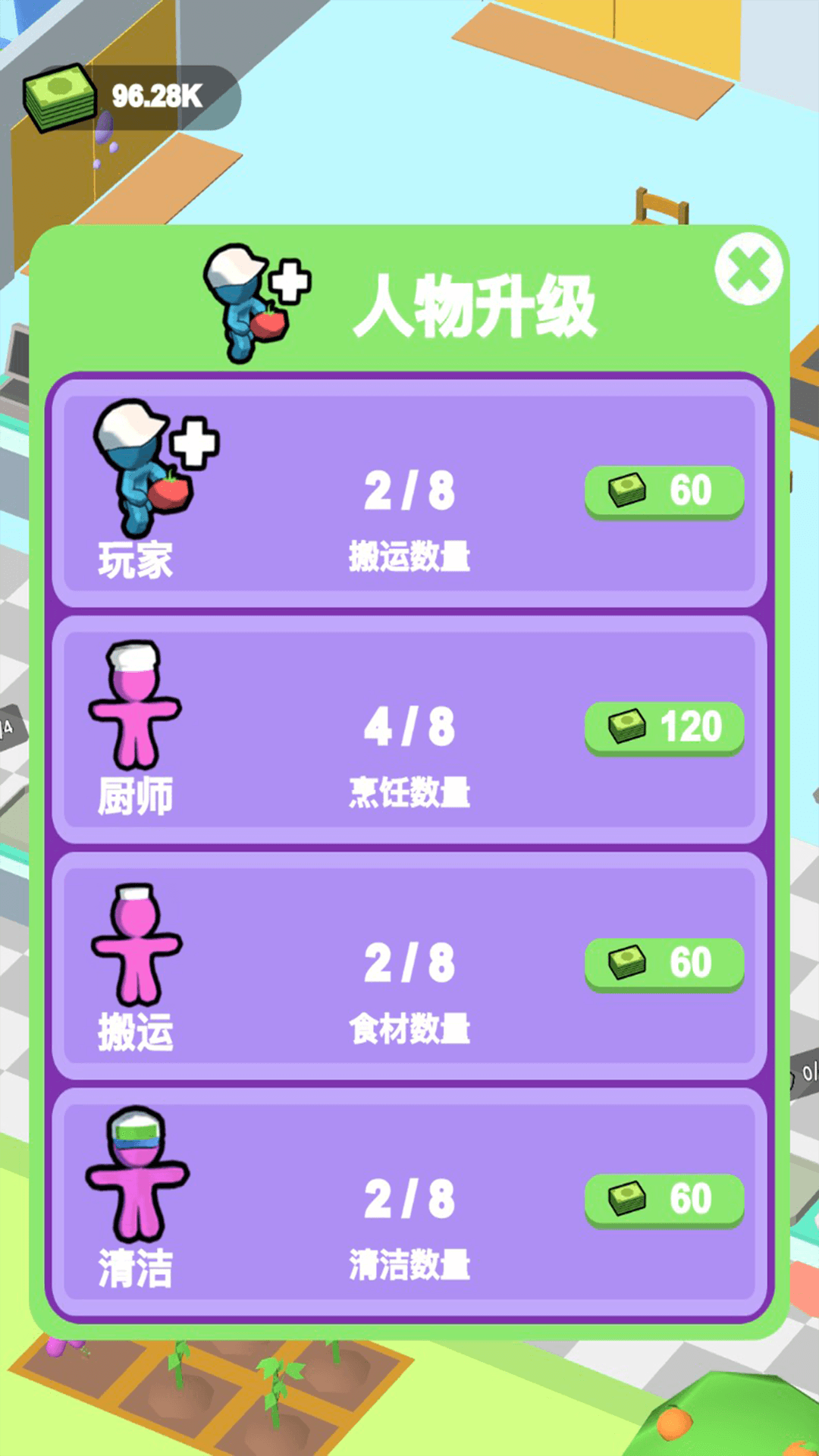Tap the 2/8 progress indicator for 玩家
Viewport: 819px width, 1456px height.
coord(409,491)
